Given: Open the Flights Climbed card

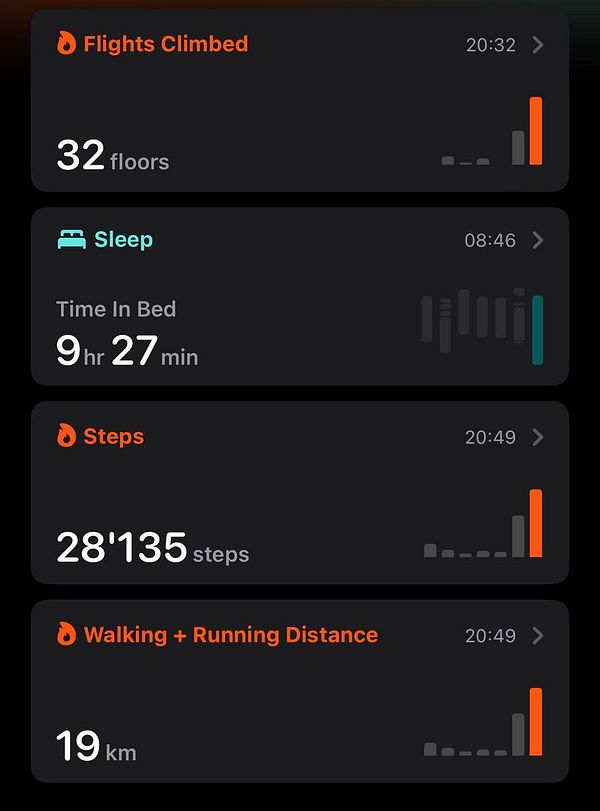Looking at the screenshot, I should [300, 100].
